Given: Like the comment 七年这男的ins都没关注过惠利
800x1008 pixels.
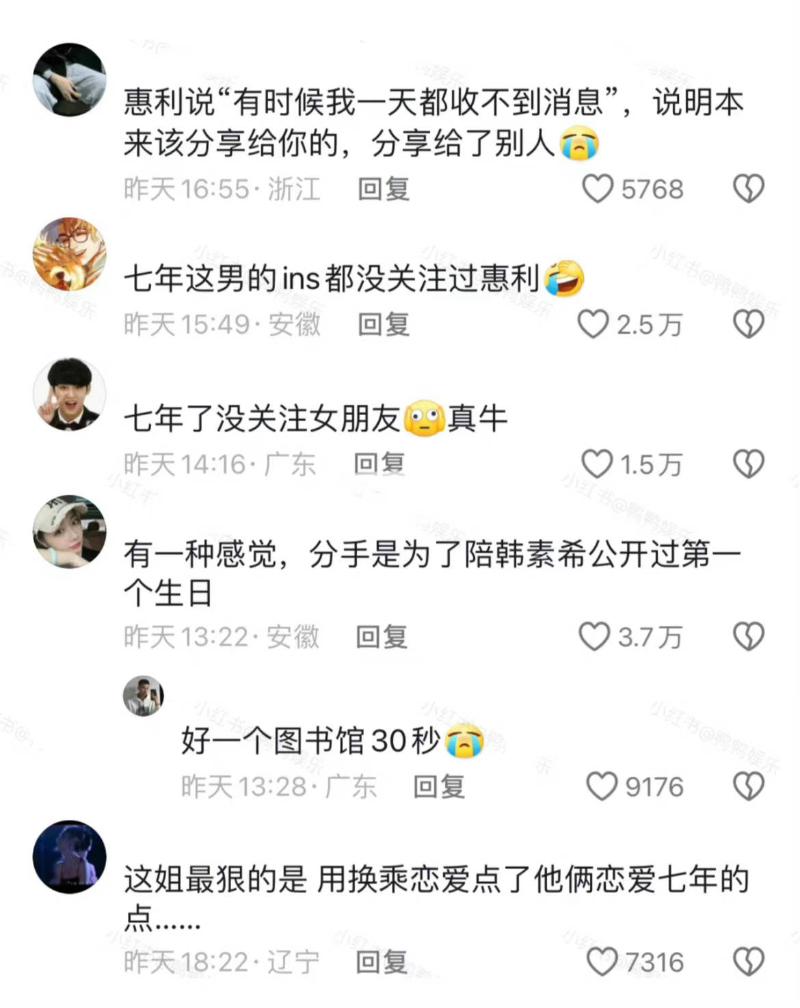Looking at the screenshot, I should tap(594, 324).
